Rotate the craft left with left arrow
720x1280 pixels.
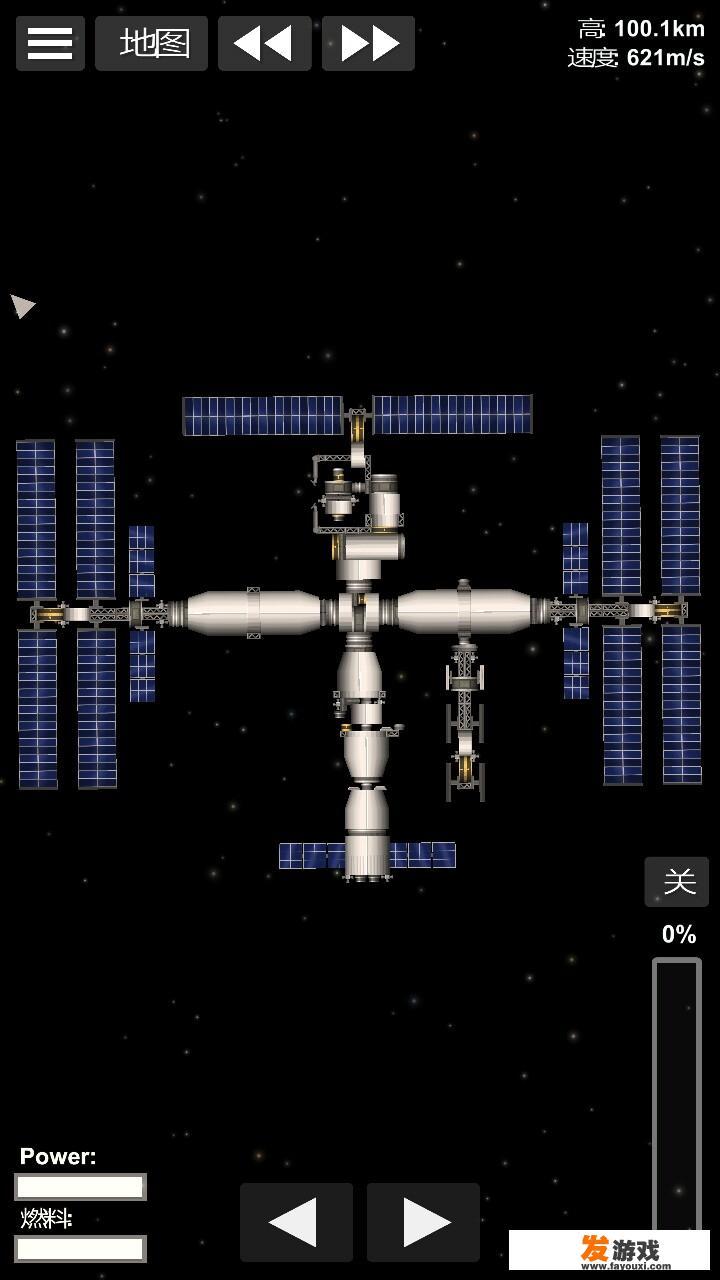coord(296,1221)
